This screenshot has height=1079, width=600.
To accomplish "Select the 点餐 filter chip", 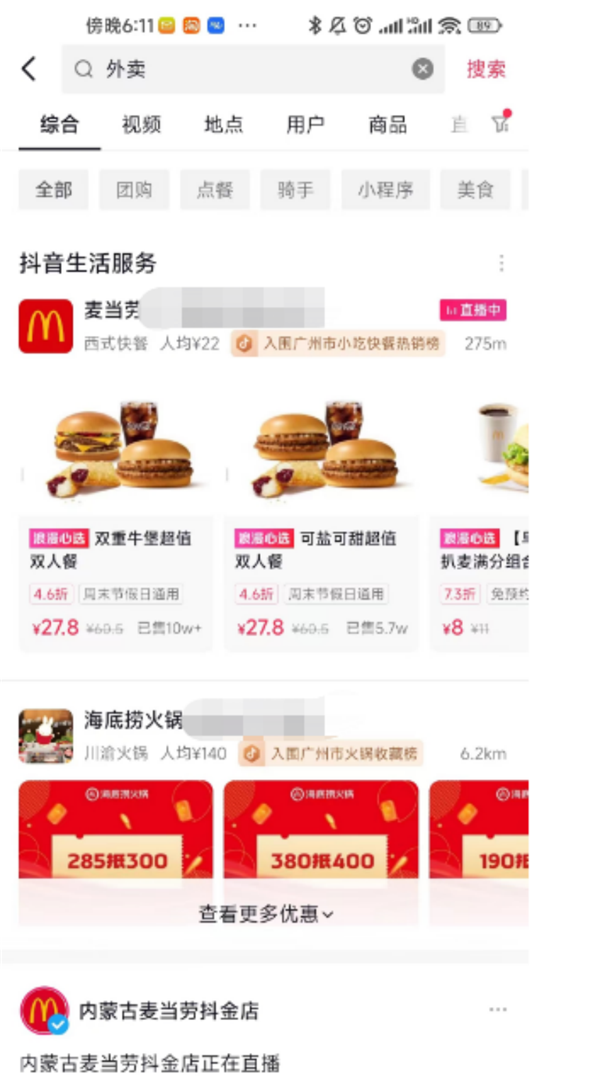I will 215,190.
